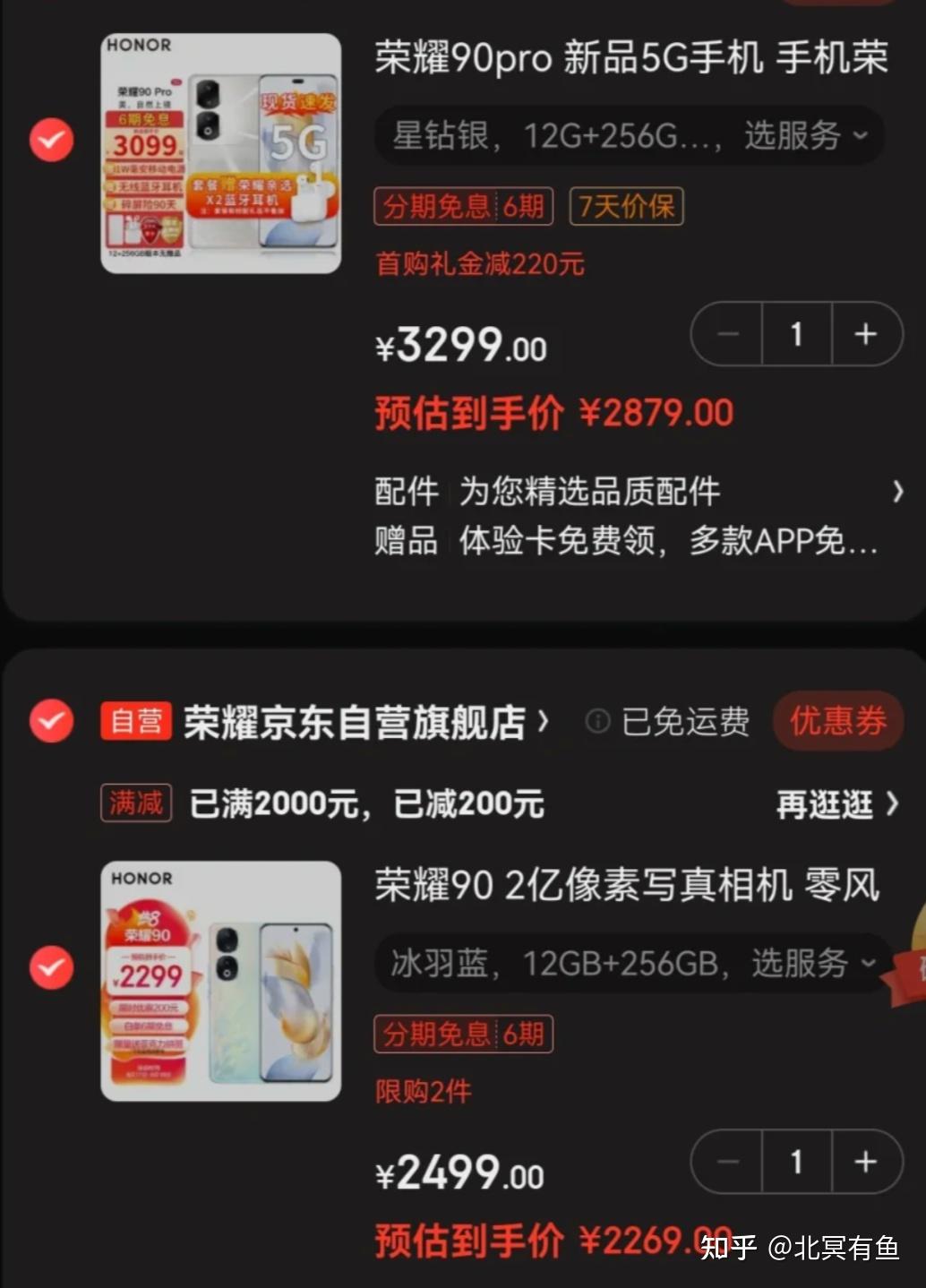Image resolution: width=926 pixels, height=1288 pixels.
Task: Click the 自营 self-operated store badge
Action: [134, 721]
